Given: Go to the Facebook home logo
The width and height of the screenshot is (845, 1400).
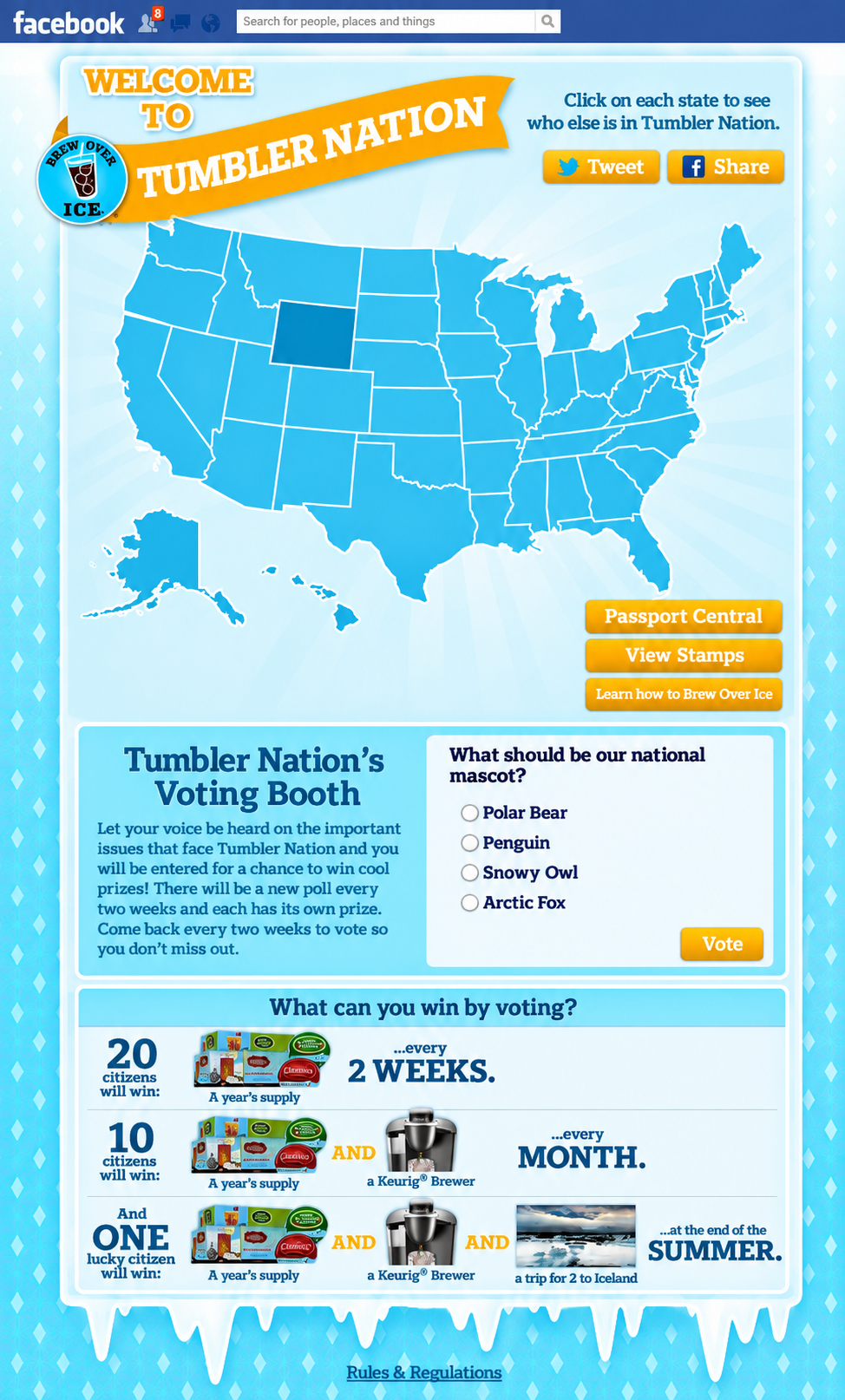Looking at the screenshot, I should (x=69, y=23).
